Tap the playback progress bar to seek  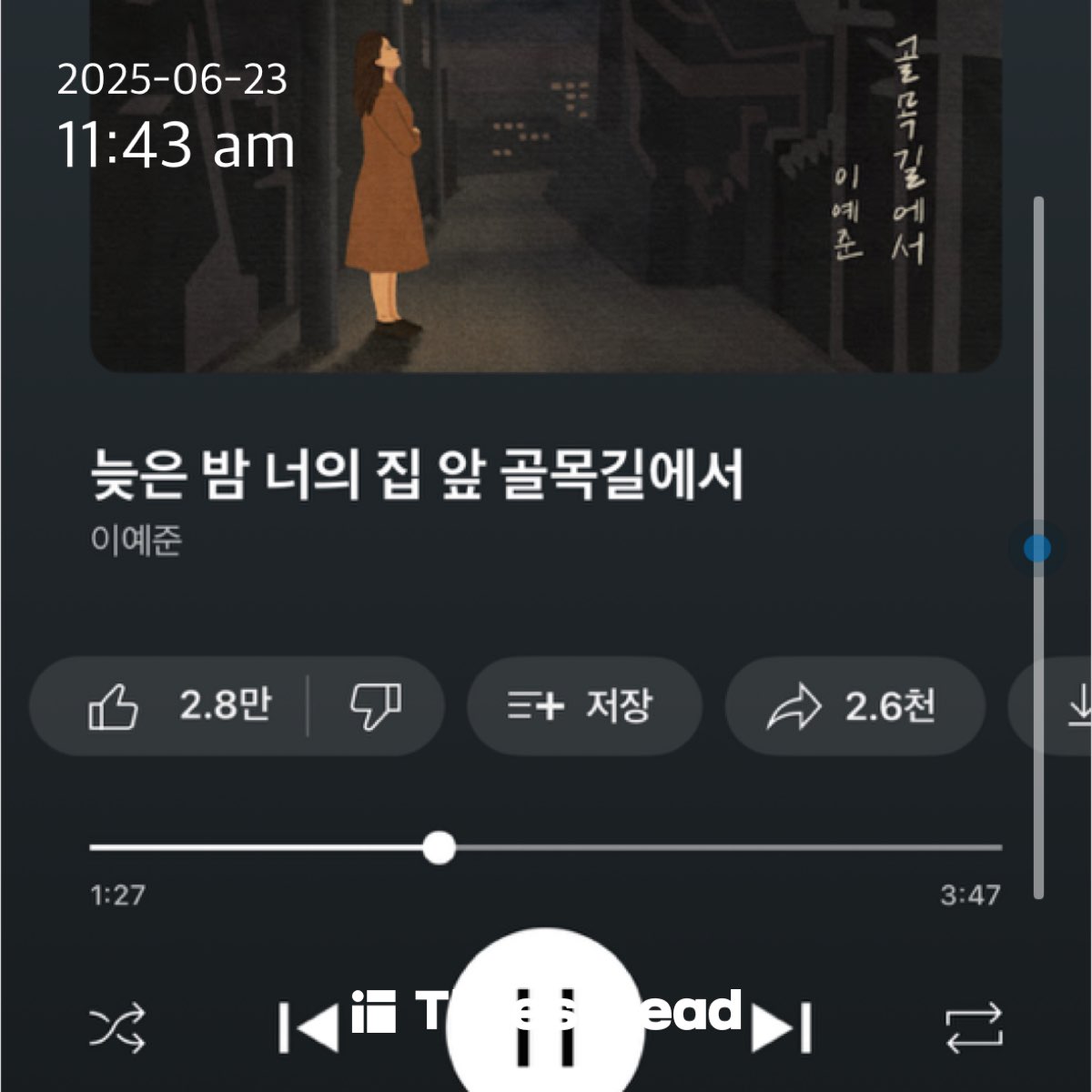pos(546,847)
